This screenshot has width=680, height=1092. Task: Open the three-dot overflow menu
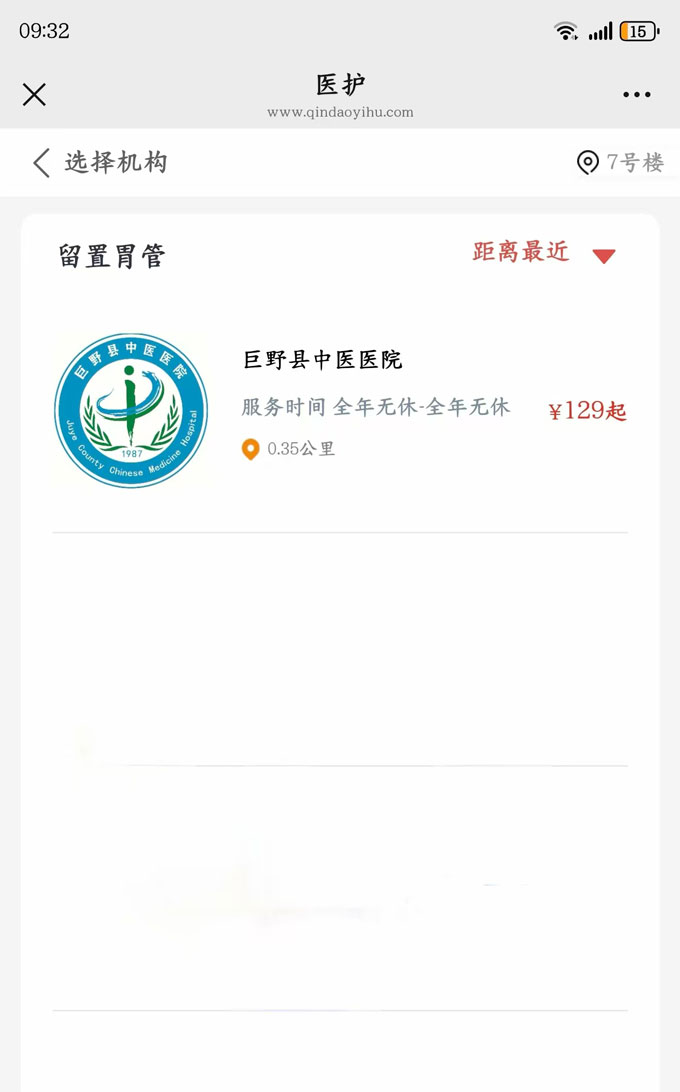[637, 95]
